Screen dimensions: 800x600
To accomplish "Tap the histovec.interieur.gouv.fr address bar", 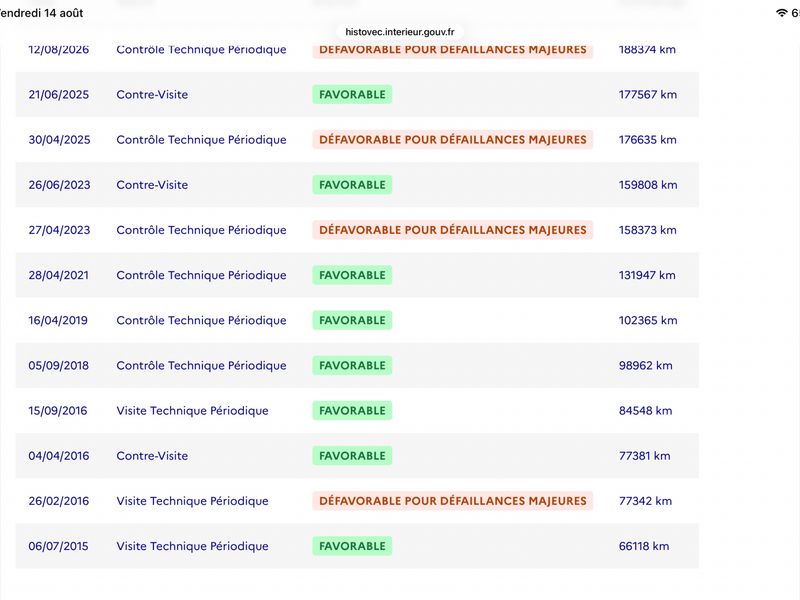I will coord(399,32).
